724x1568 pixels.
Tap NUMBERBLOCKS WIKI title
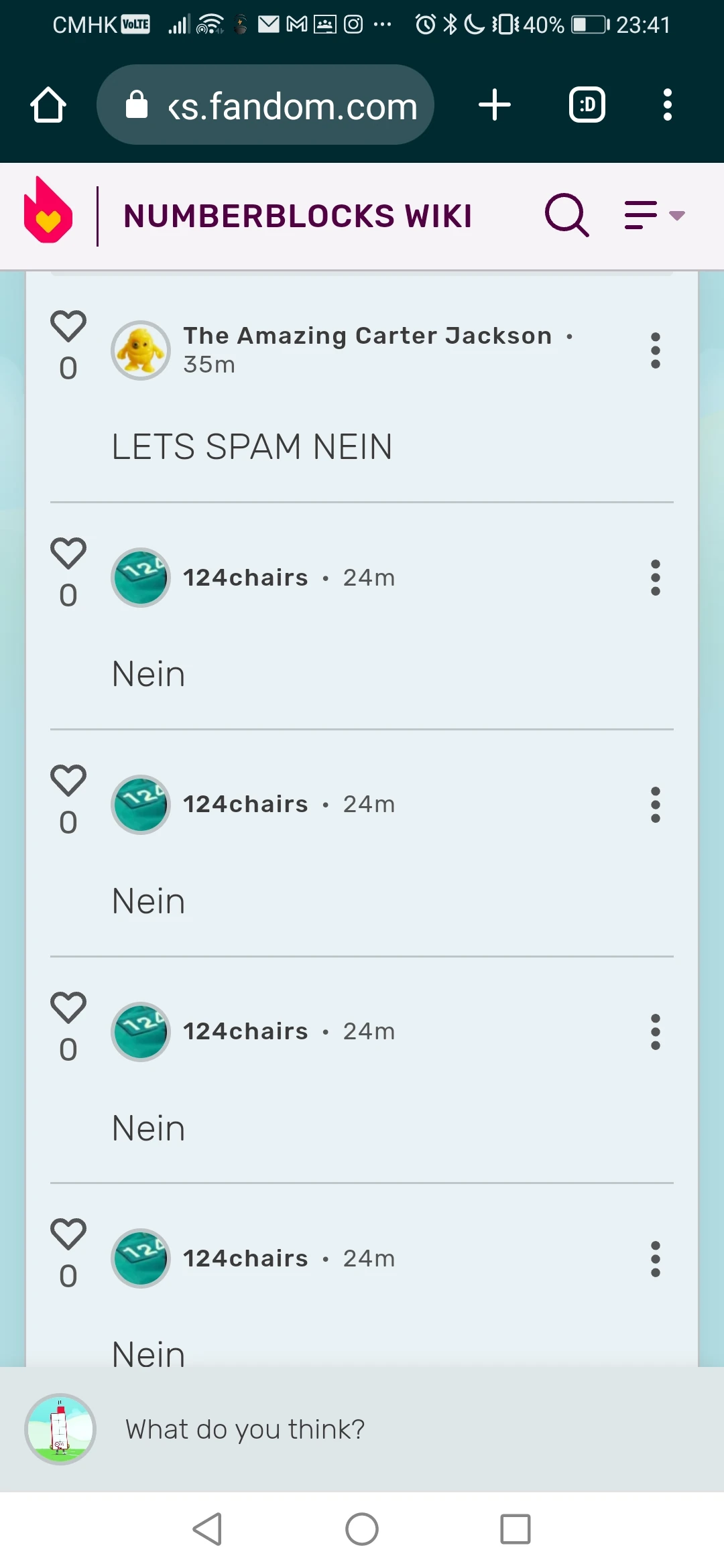click(298, 214)
